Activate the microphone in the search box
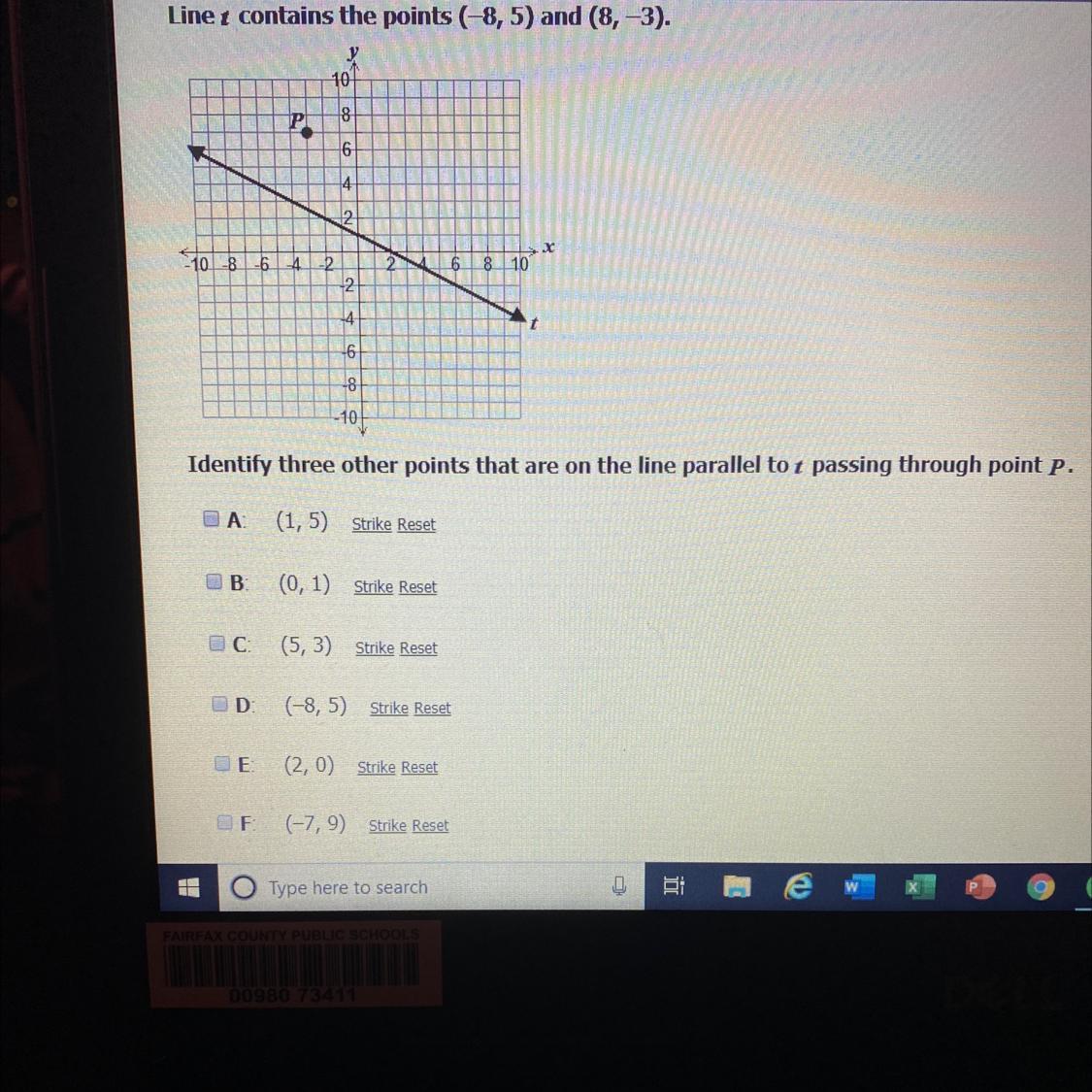 click(618, 886)
